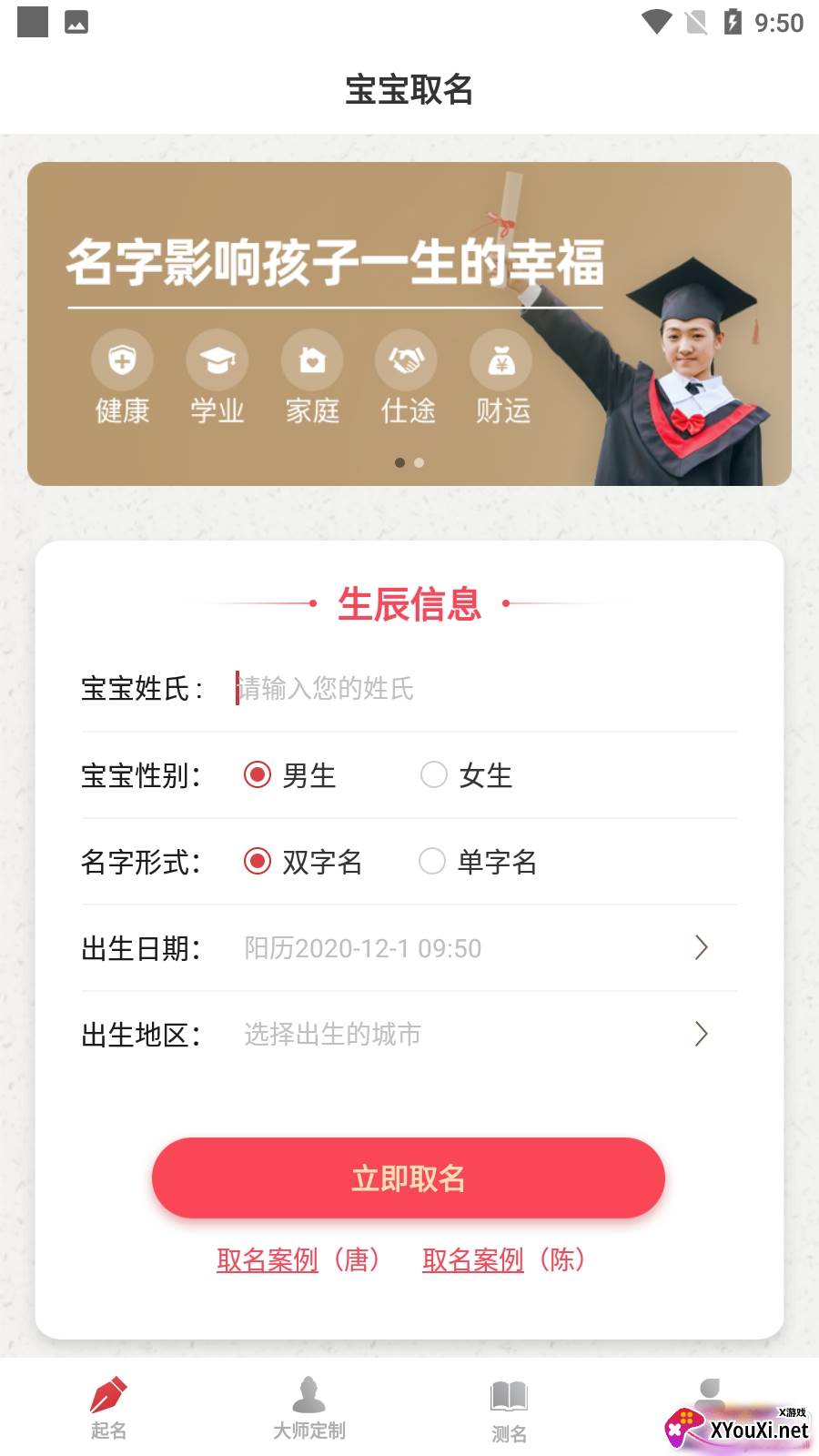Tap the 立即取名 button
The image size is (819, 1456).
pos(409,1178)
